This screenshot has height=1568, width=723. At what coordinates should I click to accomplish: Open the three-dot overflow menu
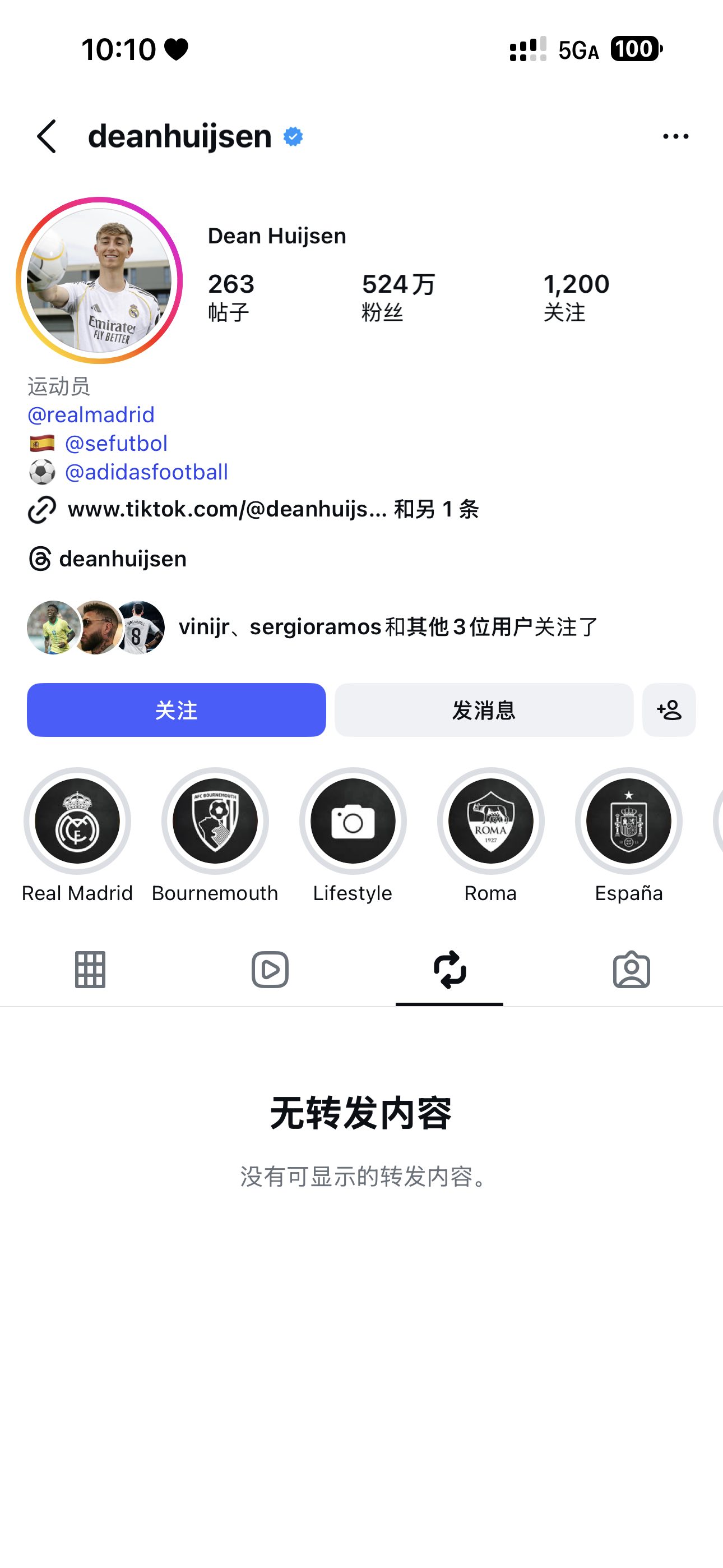pyautogui.click(x=675, y=136)
